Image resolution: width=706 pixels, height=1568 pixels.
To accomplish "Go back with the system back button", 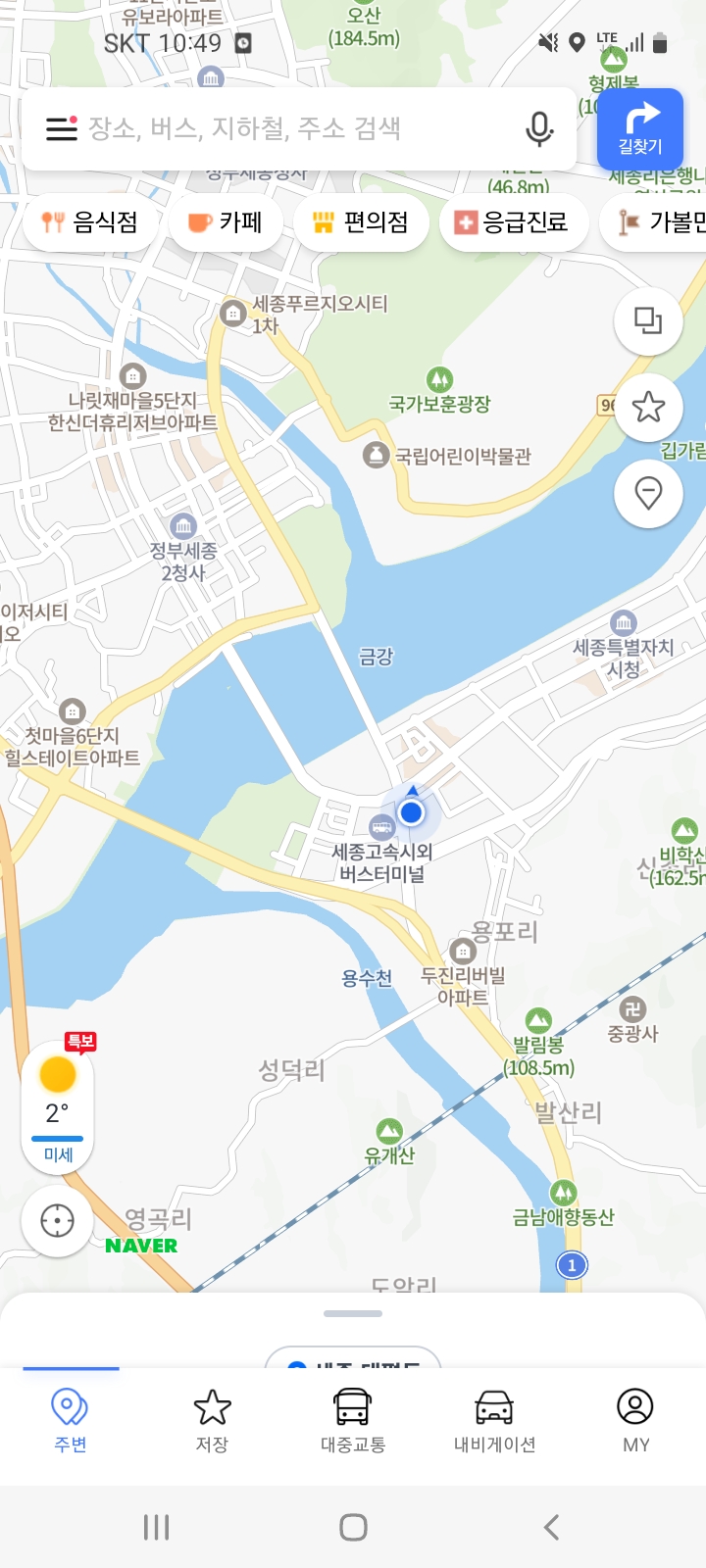I will pyautogui.click(x=551, y=1527).
